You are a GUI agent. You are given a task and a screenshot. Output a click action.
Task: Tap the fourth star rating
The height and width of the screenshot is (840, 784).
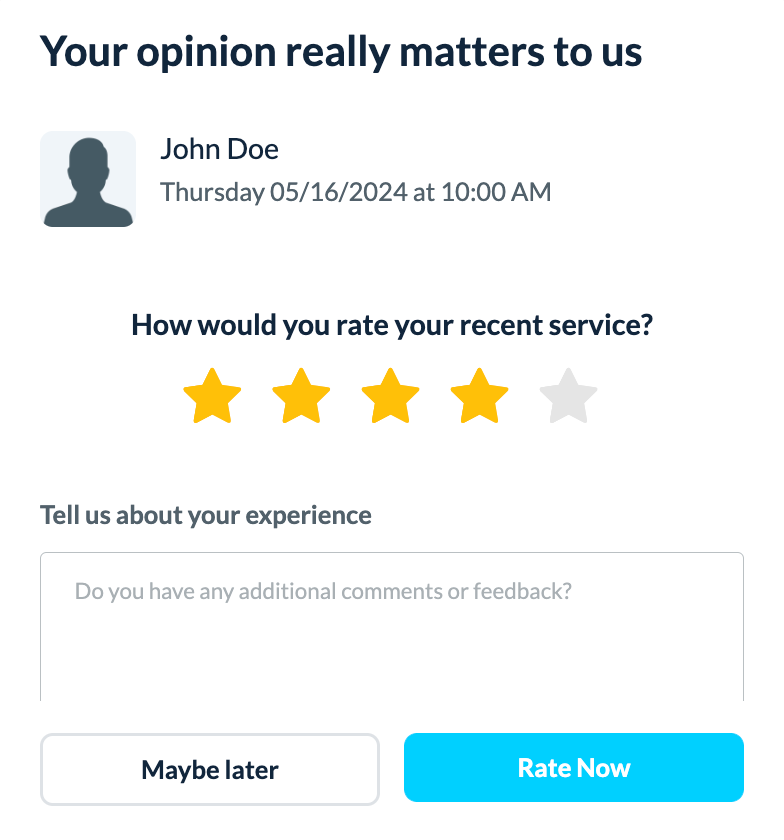[x=479, y=397]
